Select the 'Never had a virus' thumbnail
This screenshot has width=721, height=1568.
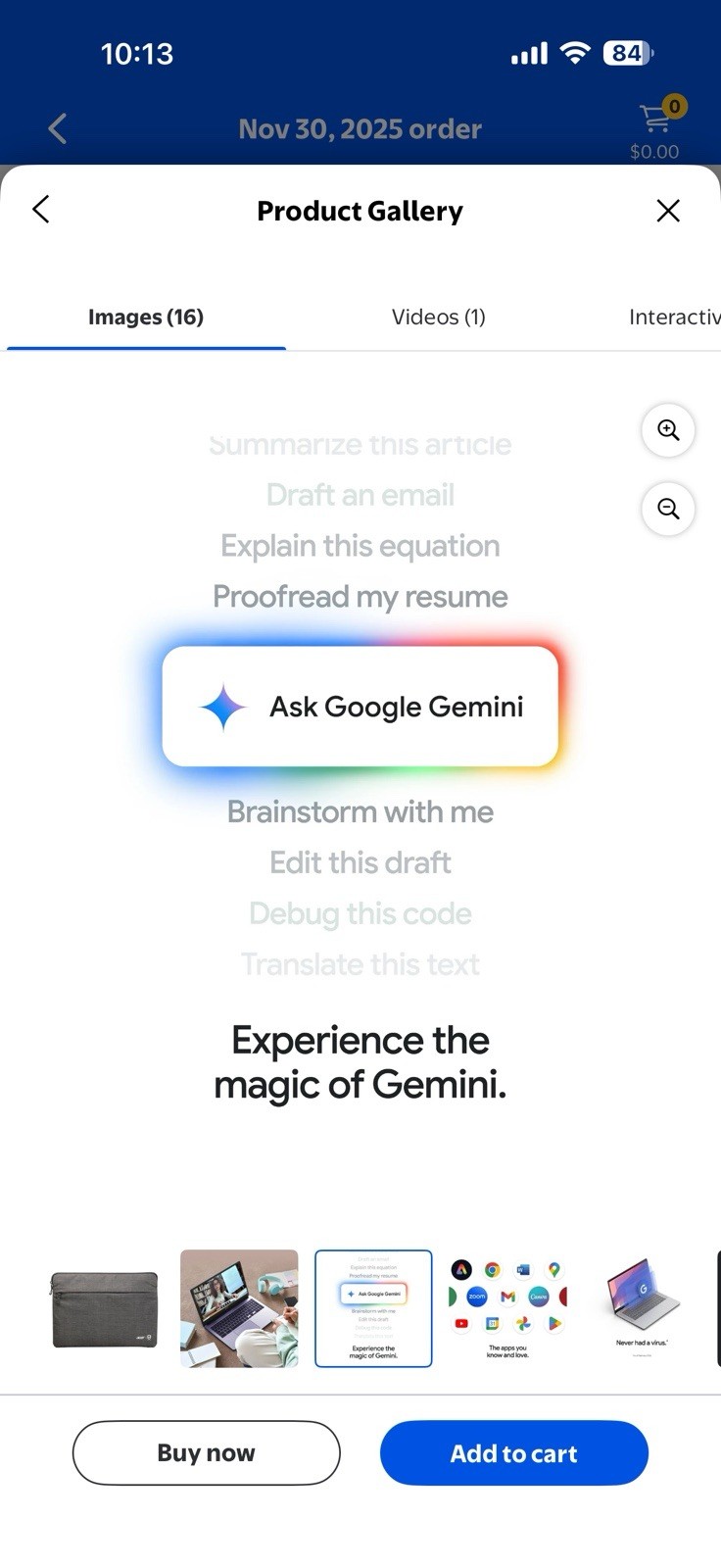tap(642, 1308)
